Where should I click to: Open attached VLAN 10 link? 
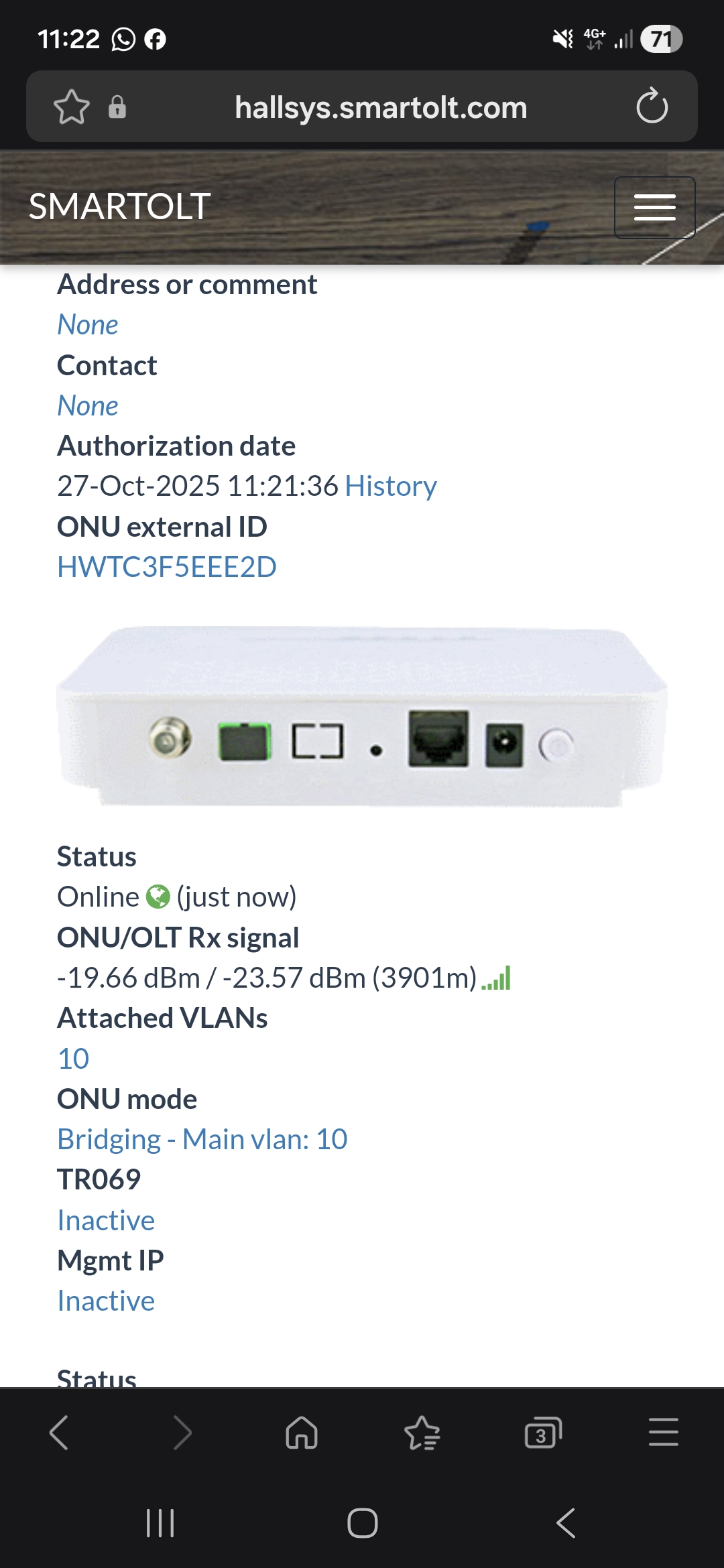[x=73, y=1059]
